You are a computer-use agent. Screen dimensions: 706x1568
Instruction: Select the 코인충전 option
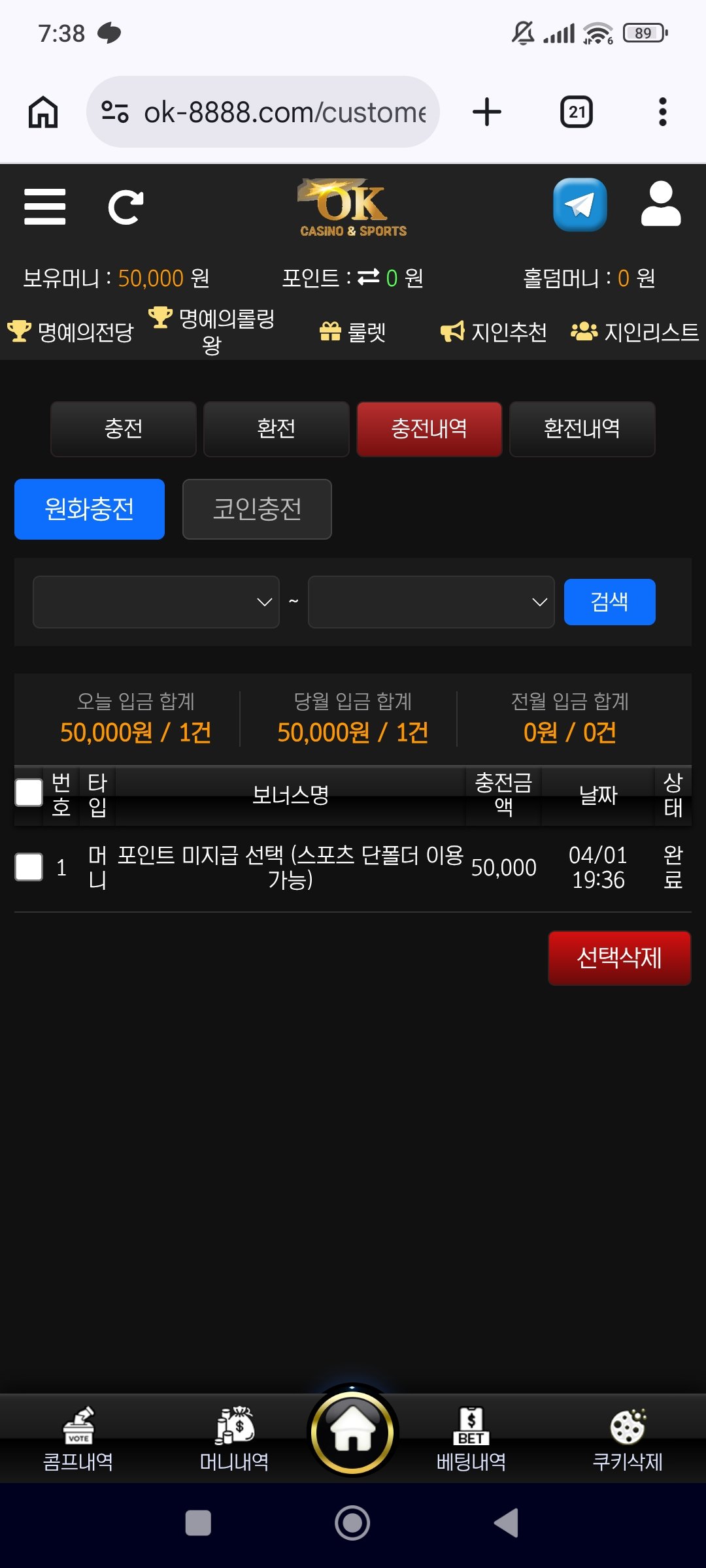(x=257, y=509)
